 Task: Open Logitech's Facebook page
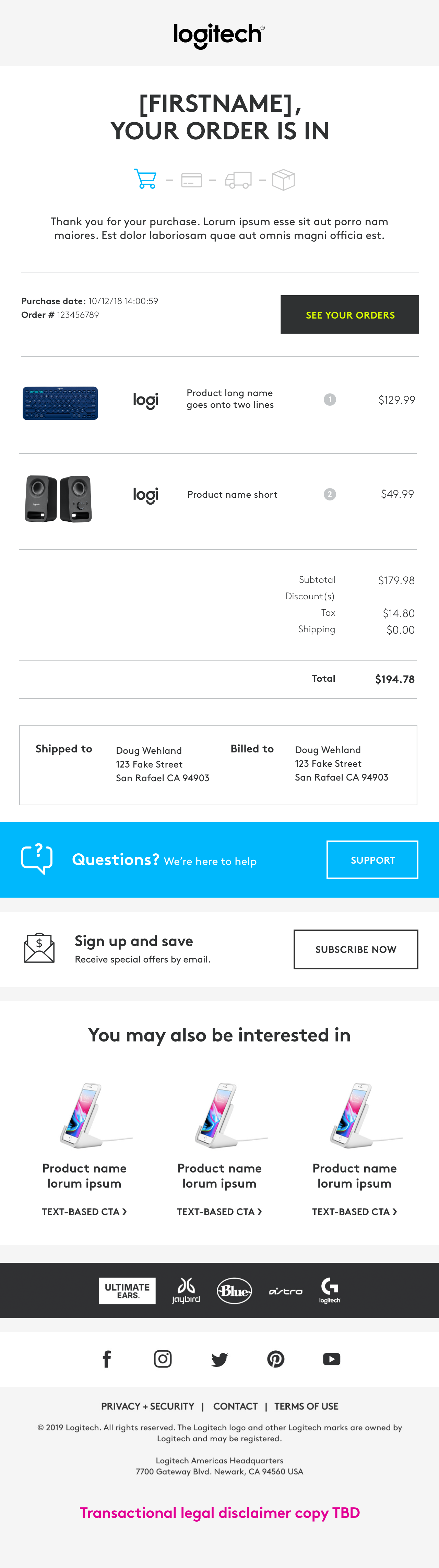pos(107,1359)
